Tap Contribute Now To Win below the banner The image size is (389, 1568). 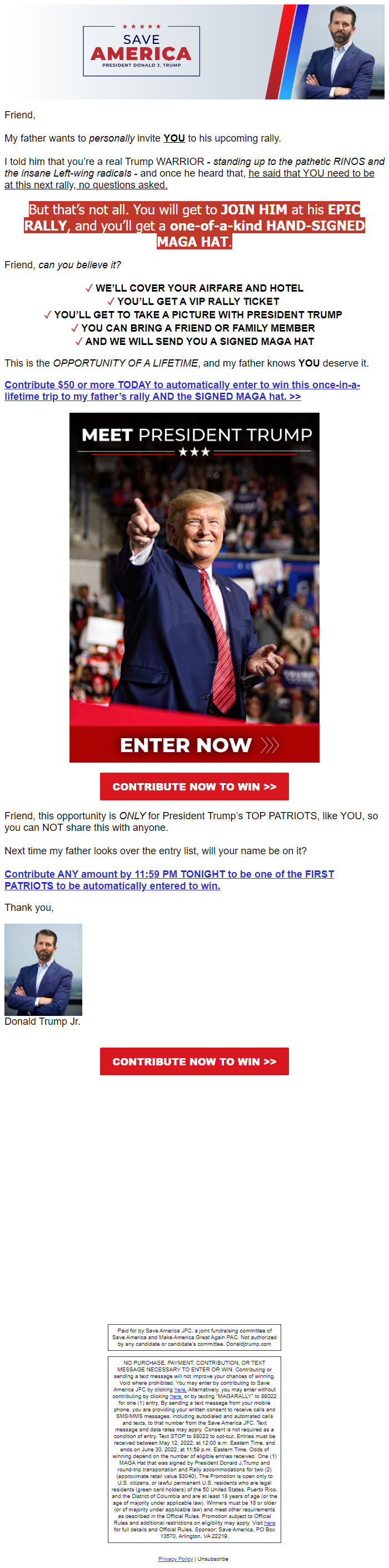click(x=194, y=786)
